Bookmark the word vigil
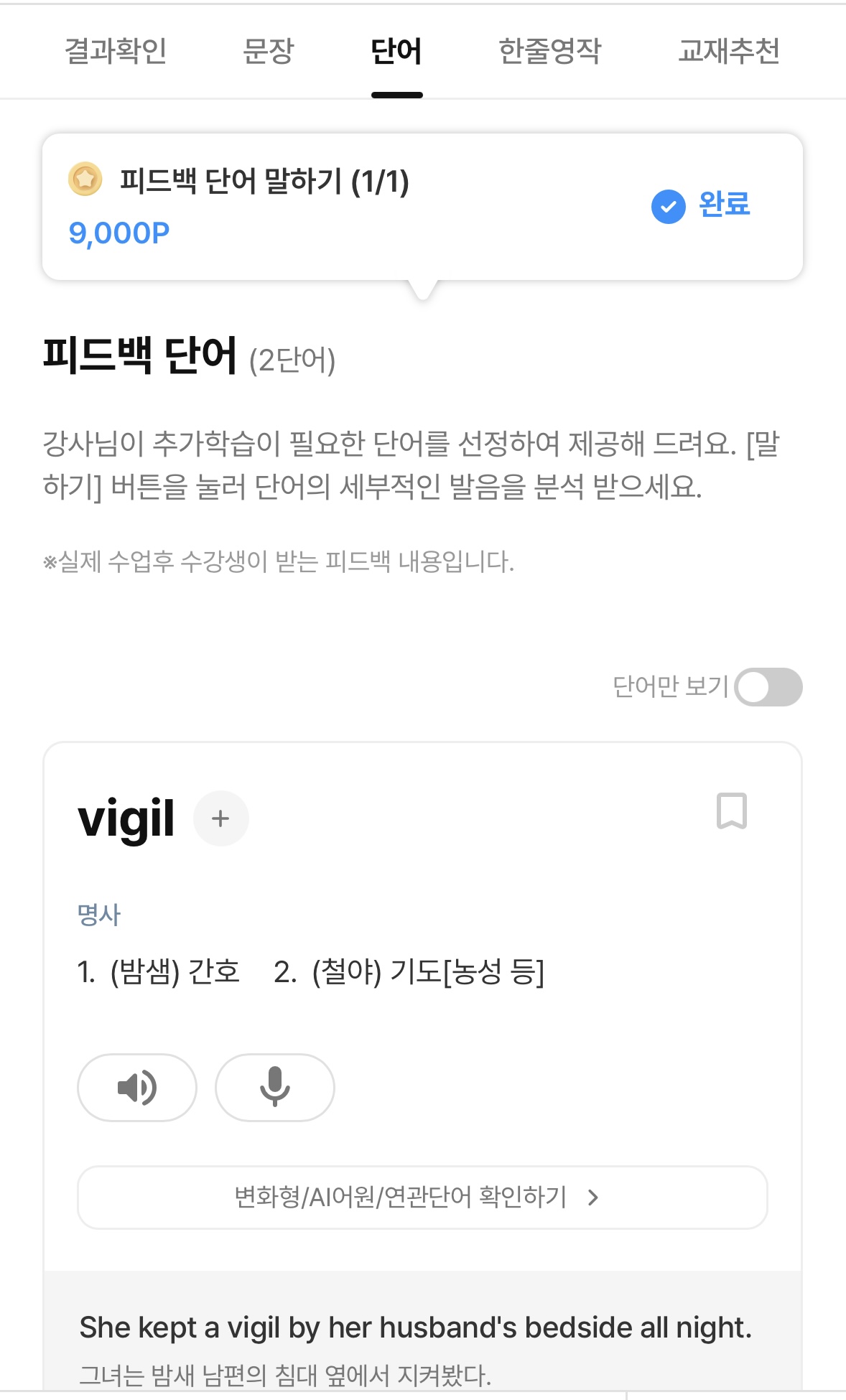 732,811
